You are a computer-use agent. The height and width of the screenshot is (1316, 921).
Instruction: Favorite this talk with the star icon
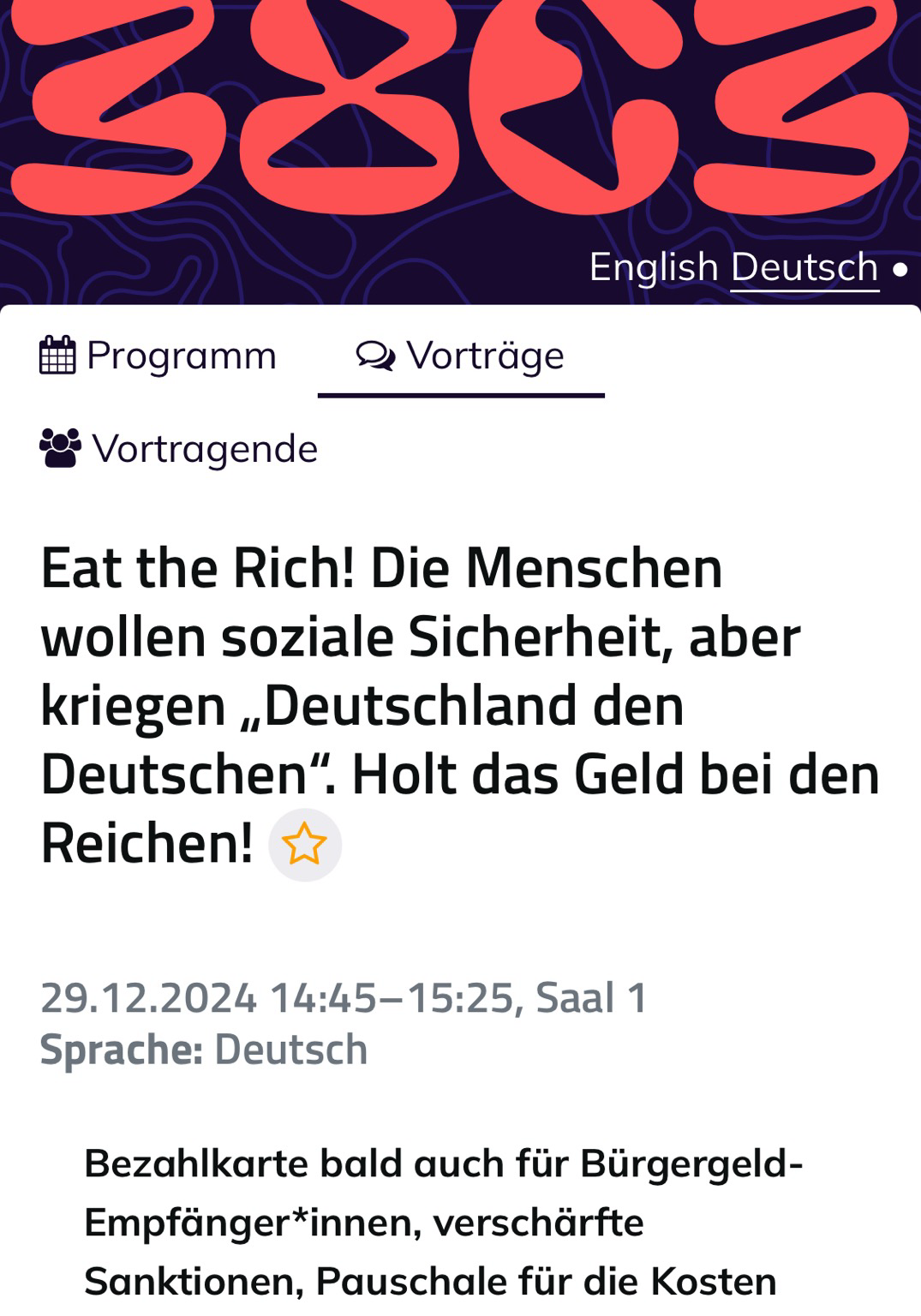[305, 845]
